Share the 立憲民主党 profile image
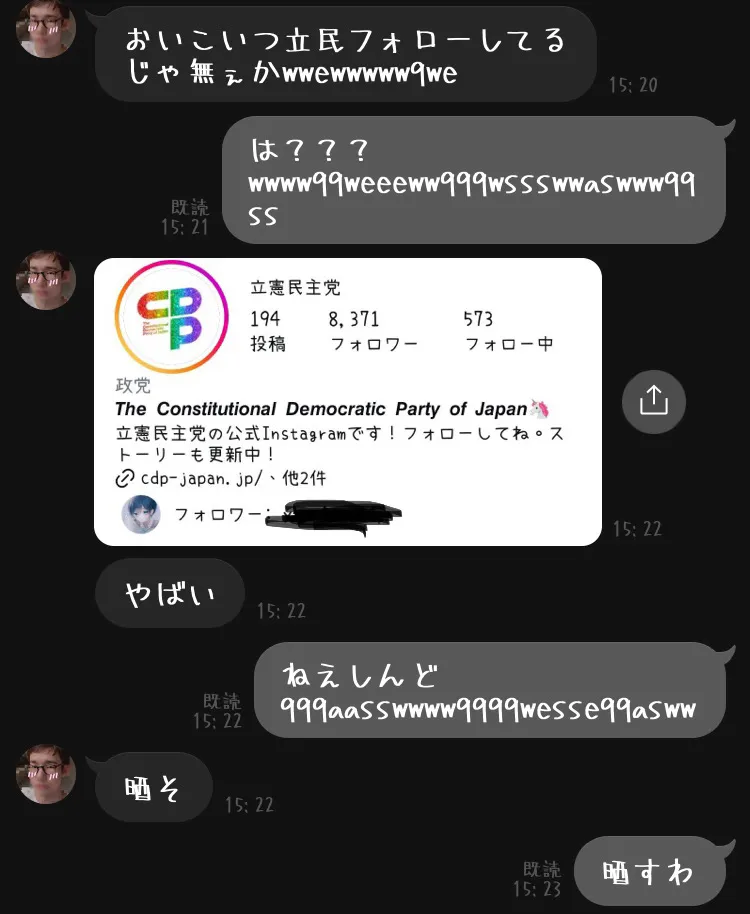This screenshot has width=750, height=914. 653,401
